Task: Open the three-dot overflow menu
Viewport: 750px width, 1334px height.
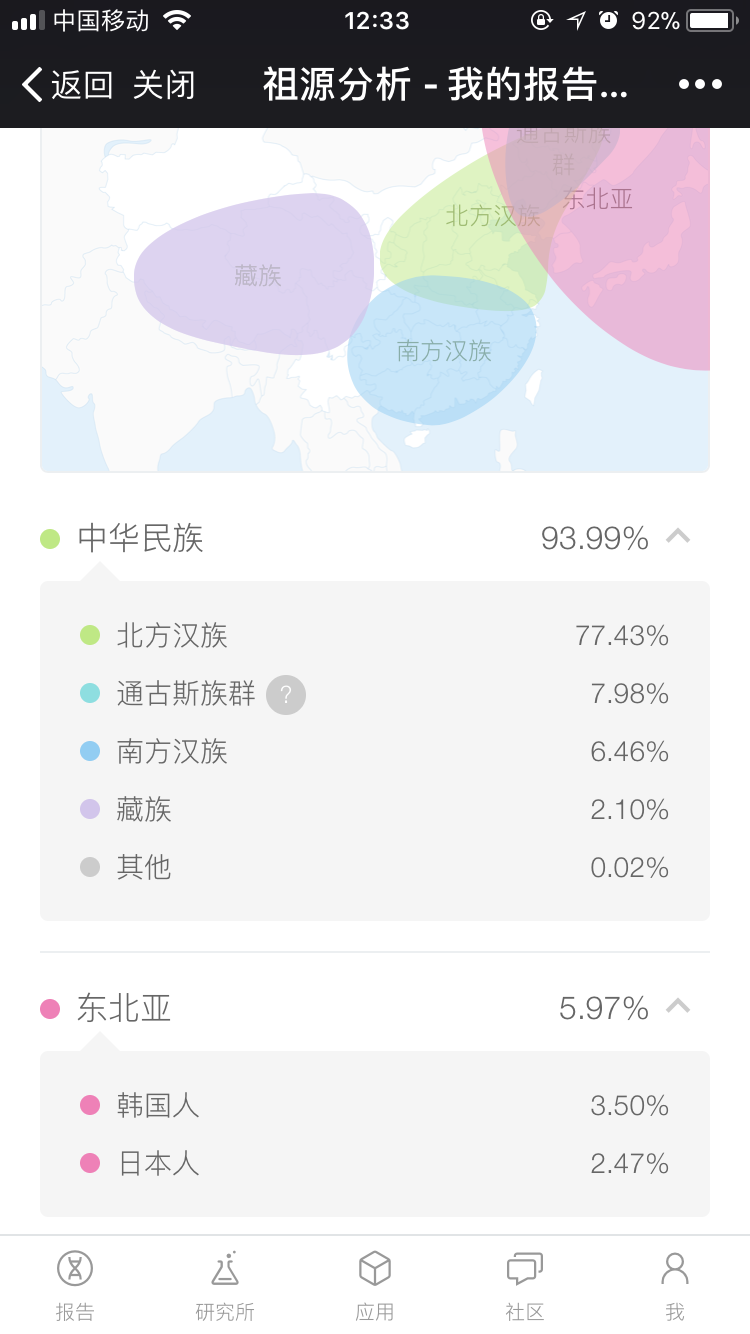Action: click(x=700, y=85)
